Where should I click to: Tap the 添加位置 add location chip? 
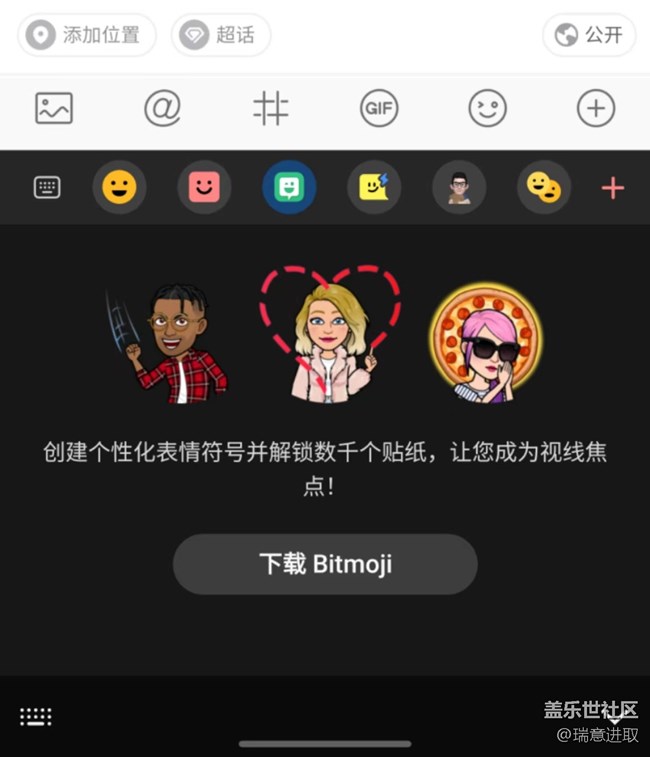pyautogui.click(x=86, y=35)
